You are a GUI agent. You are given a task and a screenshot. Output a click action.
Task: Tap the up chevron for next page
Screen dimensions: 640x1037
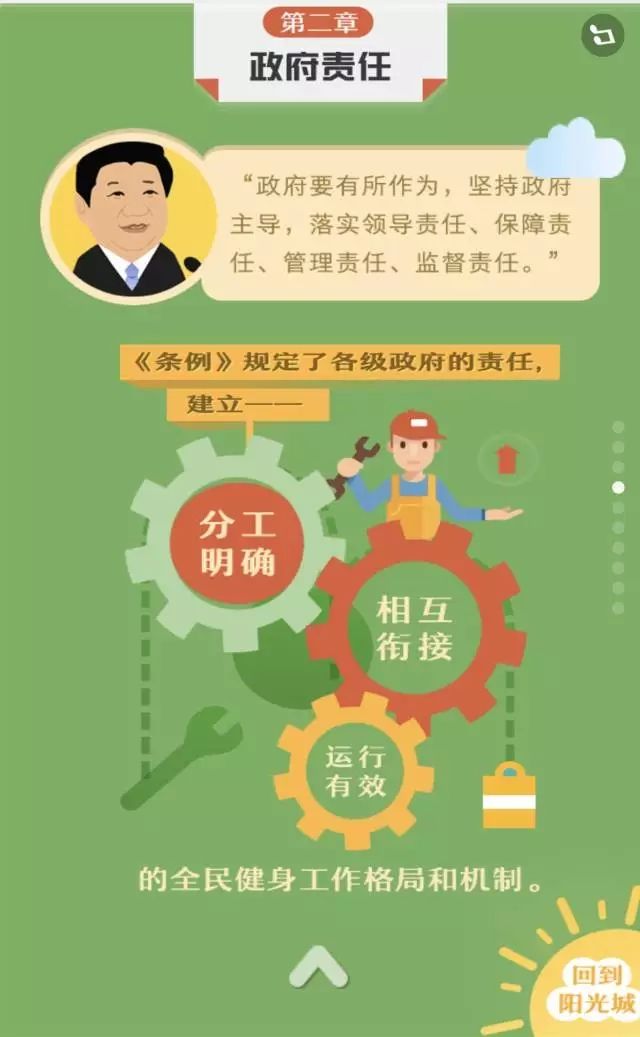coord(319,966)
